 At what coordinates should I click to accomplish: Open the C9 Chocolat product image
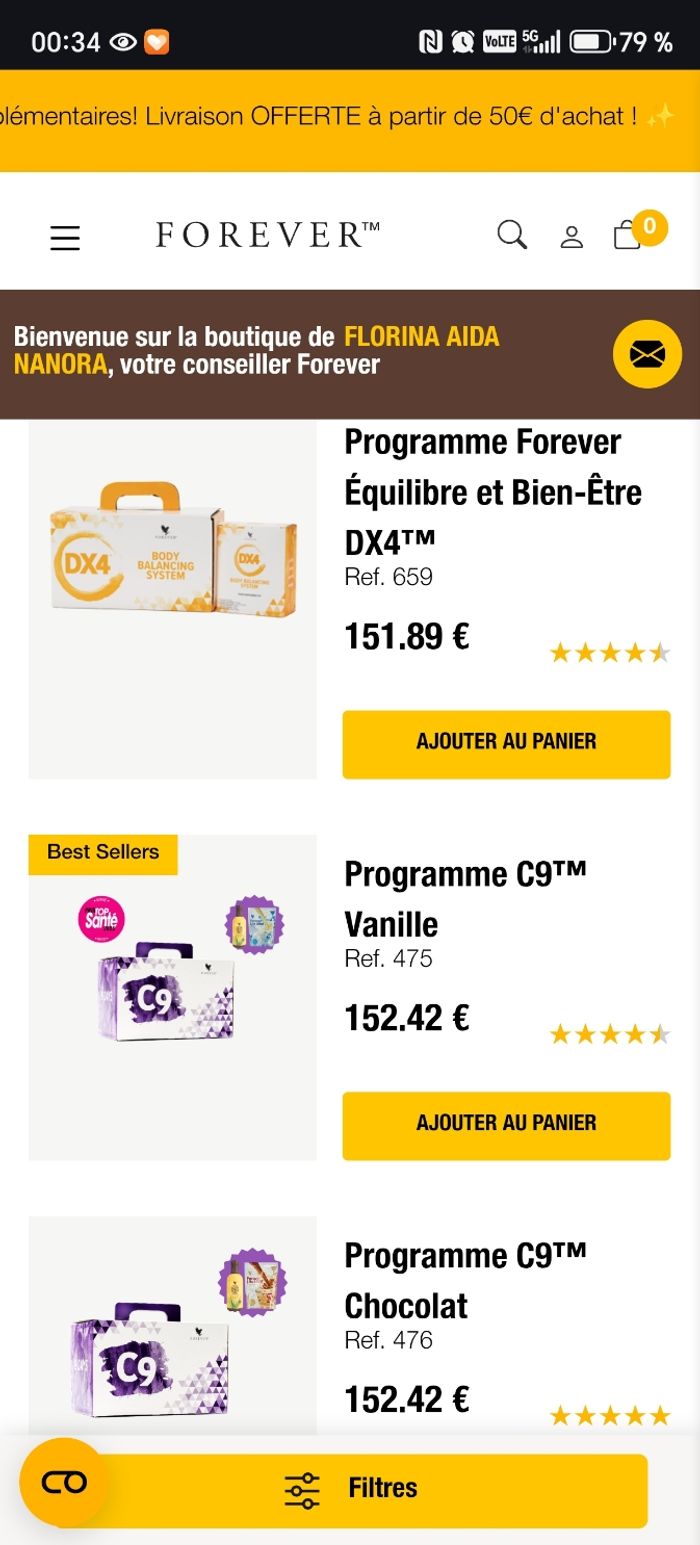point(172,1330)
